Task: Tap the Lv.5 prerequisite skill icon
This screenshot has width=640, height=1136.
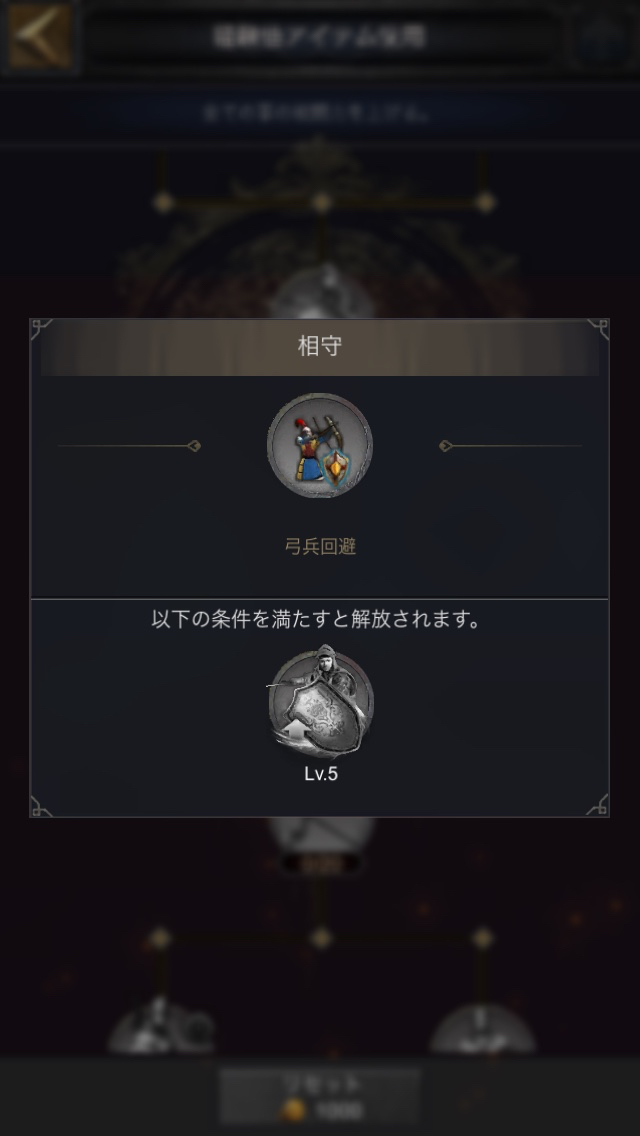Action: pyautogui.click(x=320, y=704)
